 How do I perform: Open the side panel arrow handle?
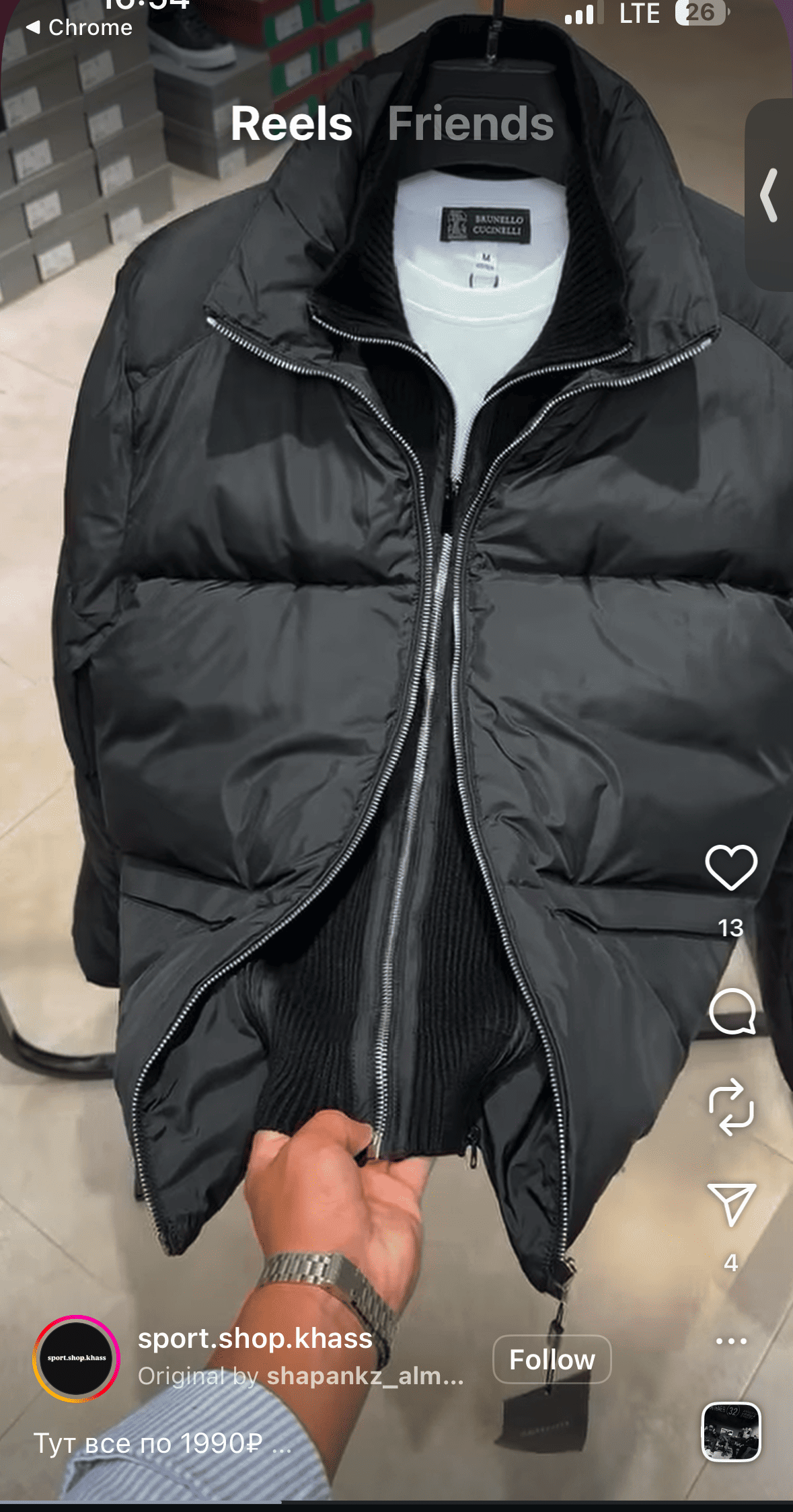tap(769, 195)
